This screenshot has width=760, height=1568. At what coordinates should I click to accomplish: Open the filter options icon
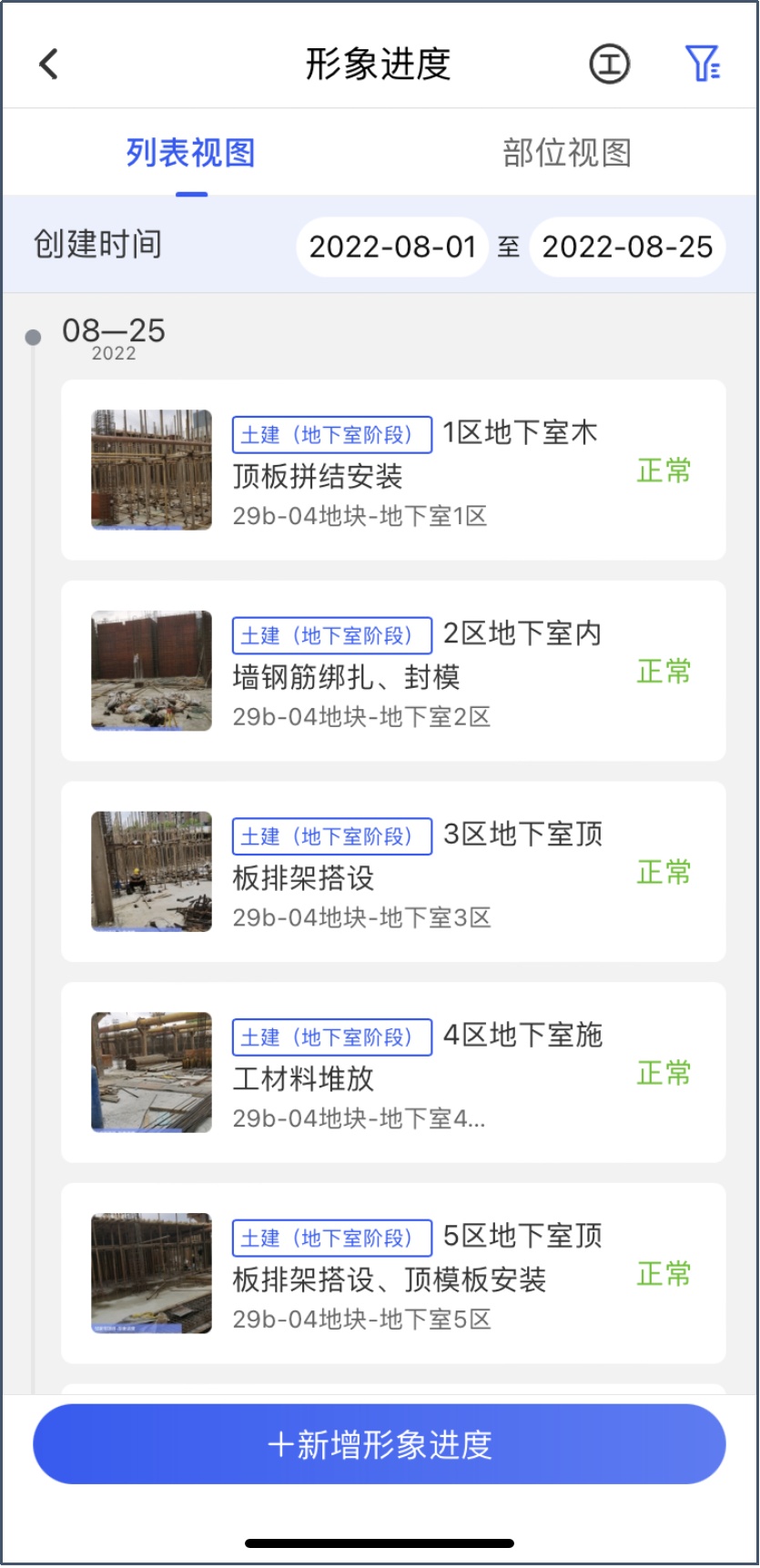coord(702,64)
